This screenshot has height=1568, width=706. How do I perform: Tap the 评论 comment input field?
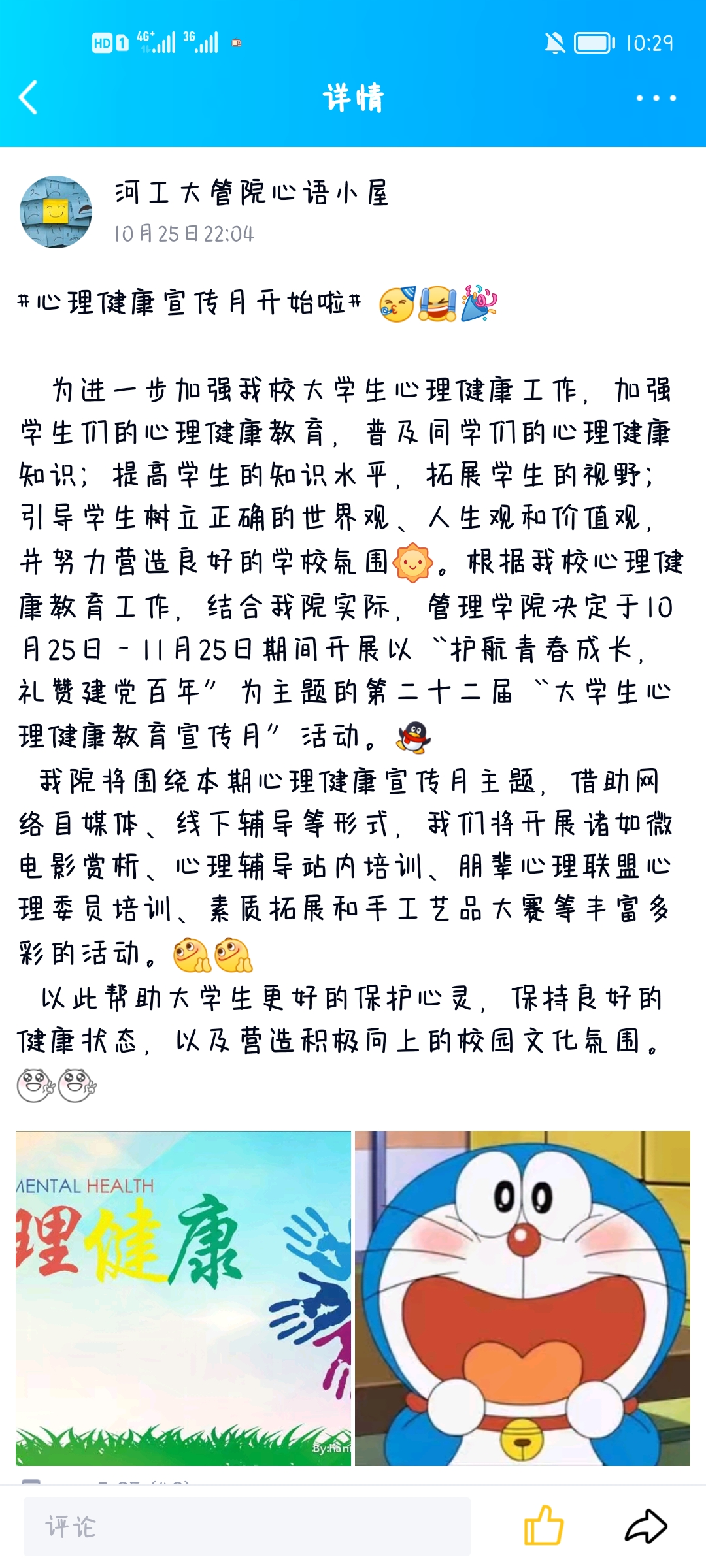[x=247, y=1526]
